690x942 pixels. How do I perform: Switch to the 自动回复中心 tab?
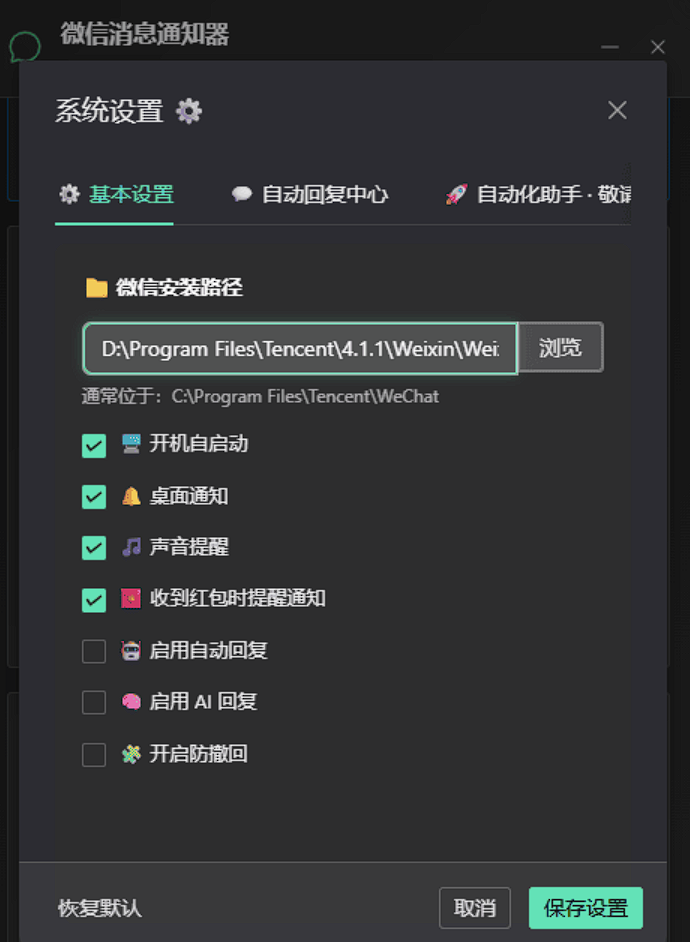pos(309,194)
